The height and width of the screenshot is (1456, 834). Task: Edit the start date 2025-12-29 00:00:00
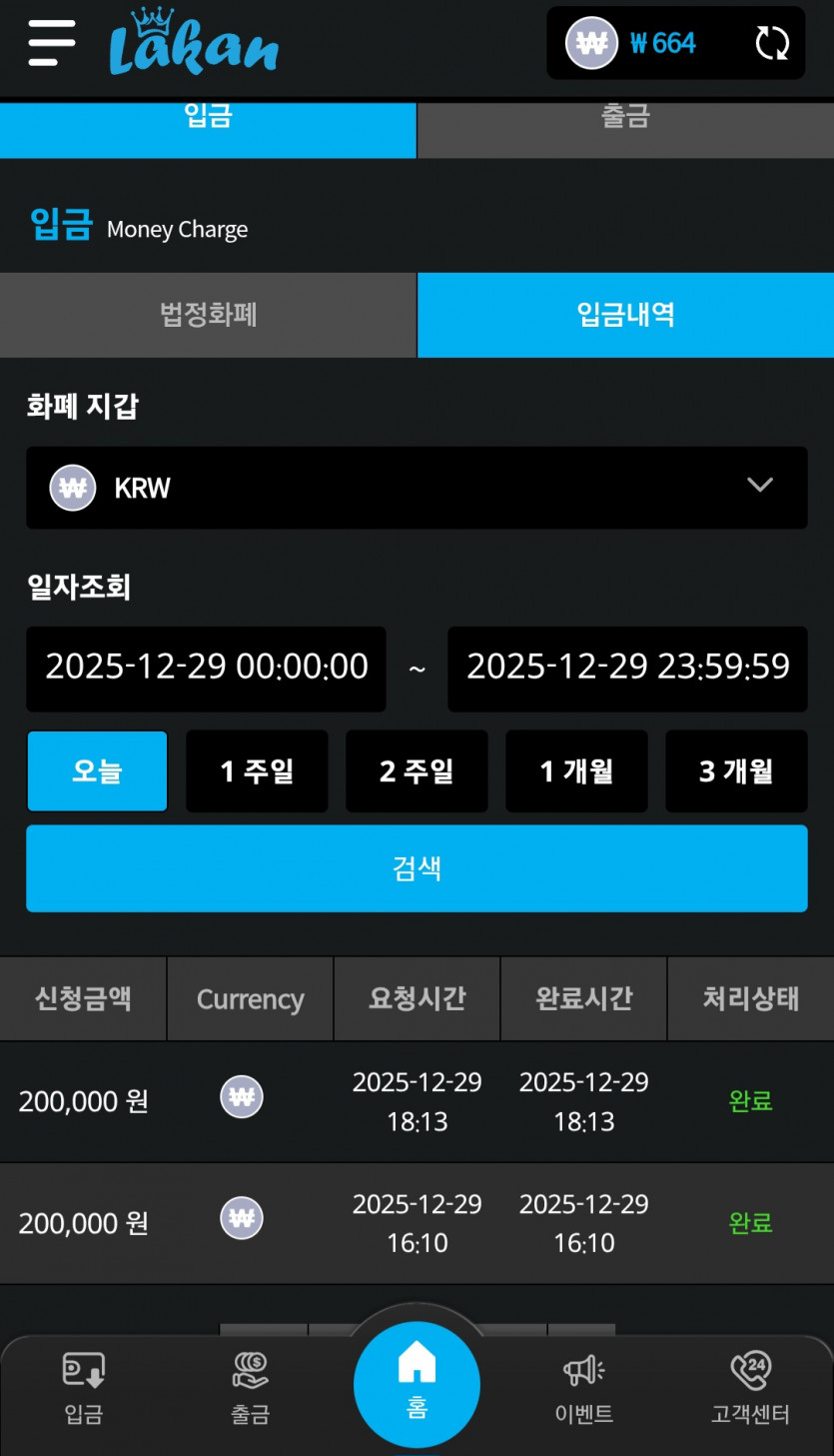206,669
